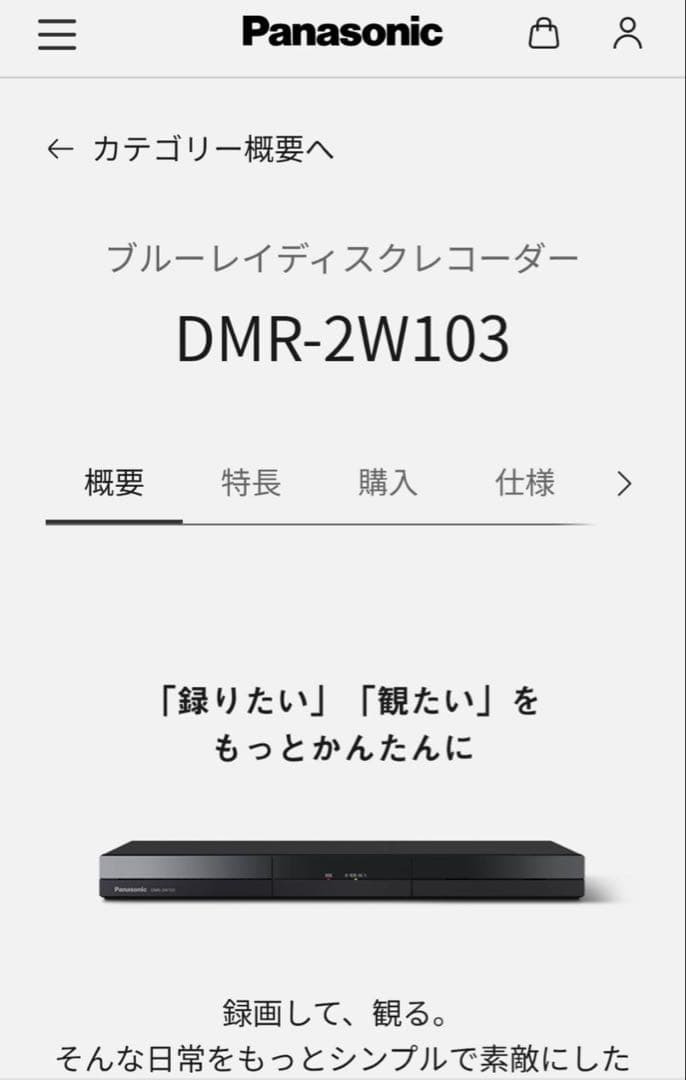The width and height of the screenshot is (686, 1080).
Task: Select the 概要 tab
Action: tap(114, 484)
